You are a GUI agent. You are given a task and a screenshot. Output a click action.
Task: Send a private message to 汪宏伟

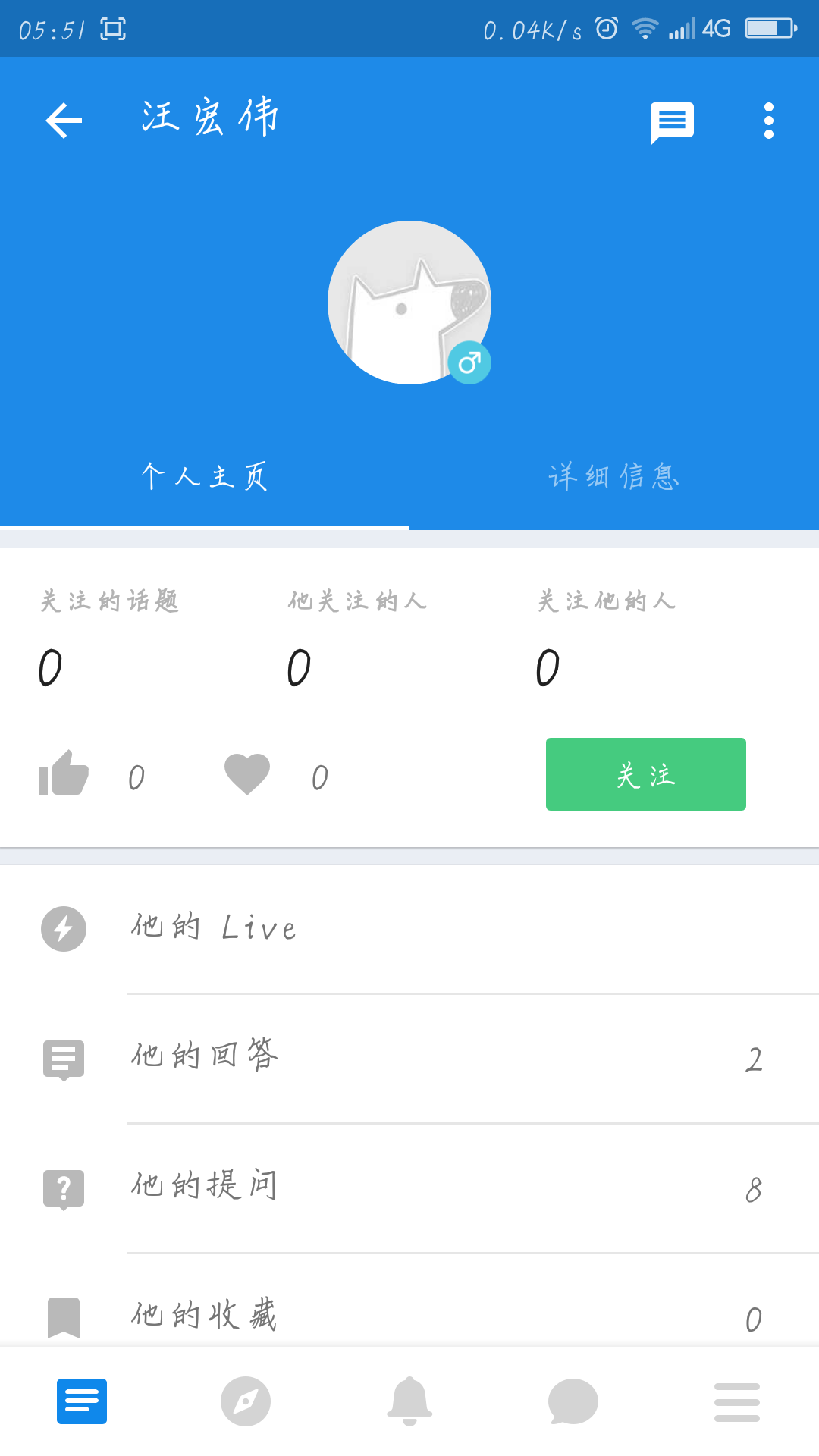pyautogui.click(x=672, y=121)
